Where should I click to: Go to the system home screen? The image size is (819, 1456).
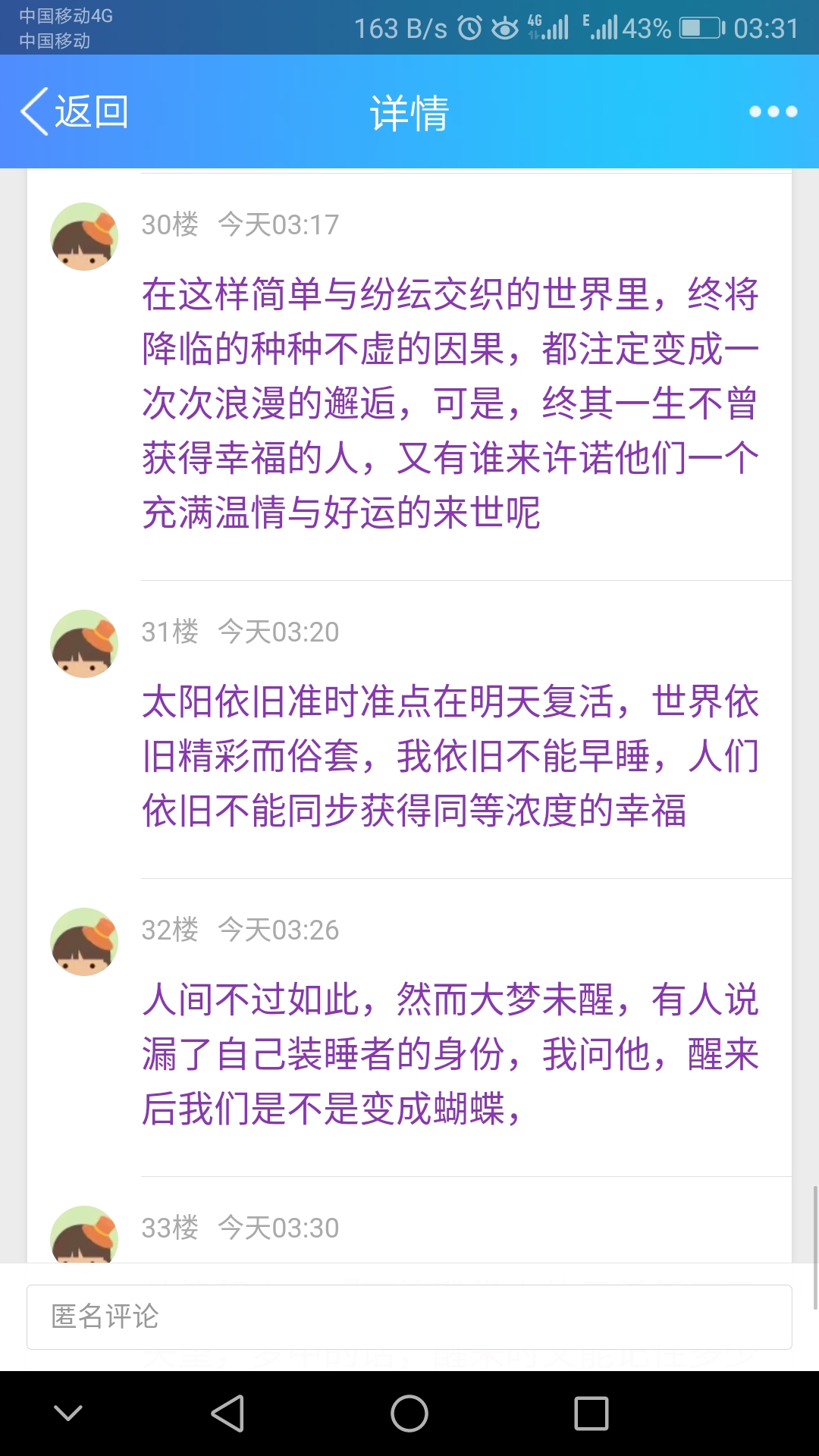(409, 1414)
